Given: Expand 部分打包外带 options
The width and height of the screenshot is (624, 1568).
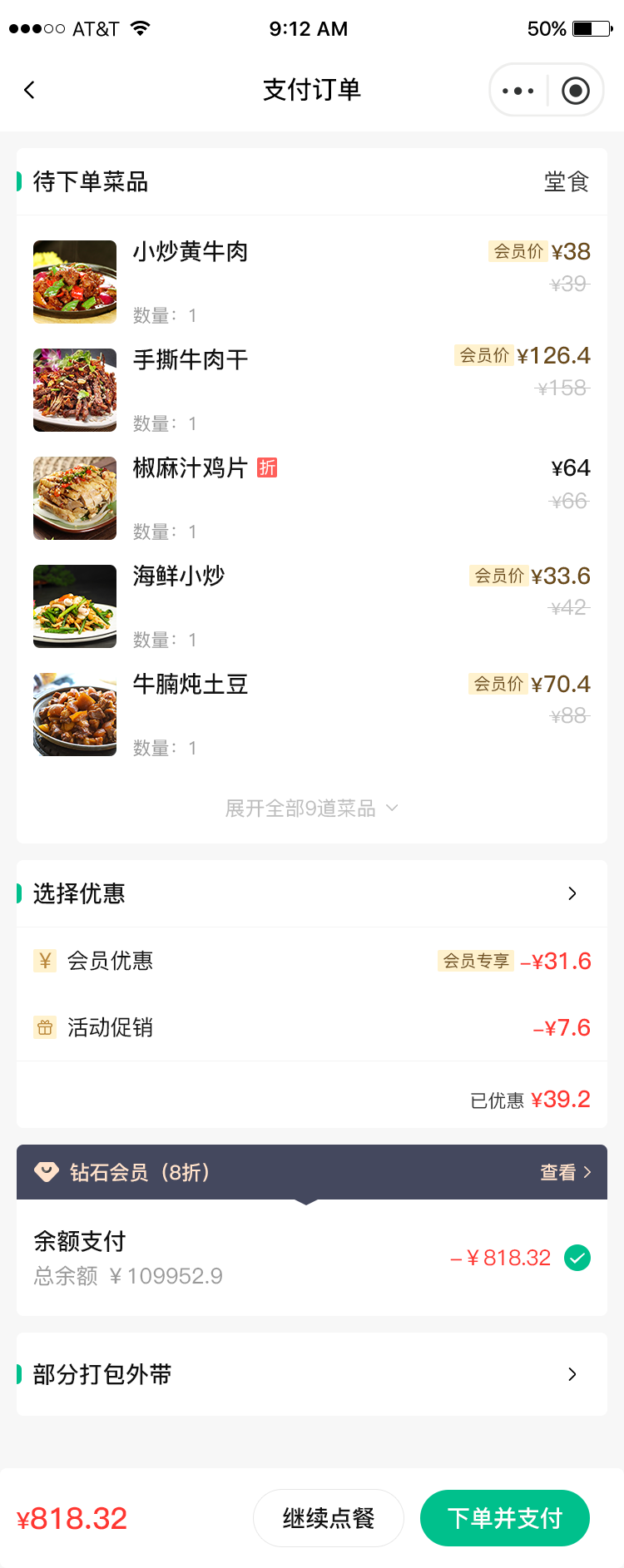Looking at the screenshot, I should (572, 1374).
